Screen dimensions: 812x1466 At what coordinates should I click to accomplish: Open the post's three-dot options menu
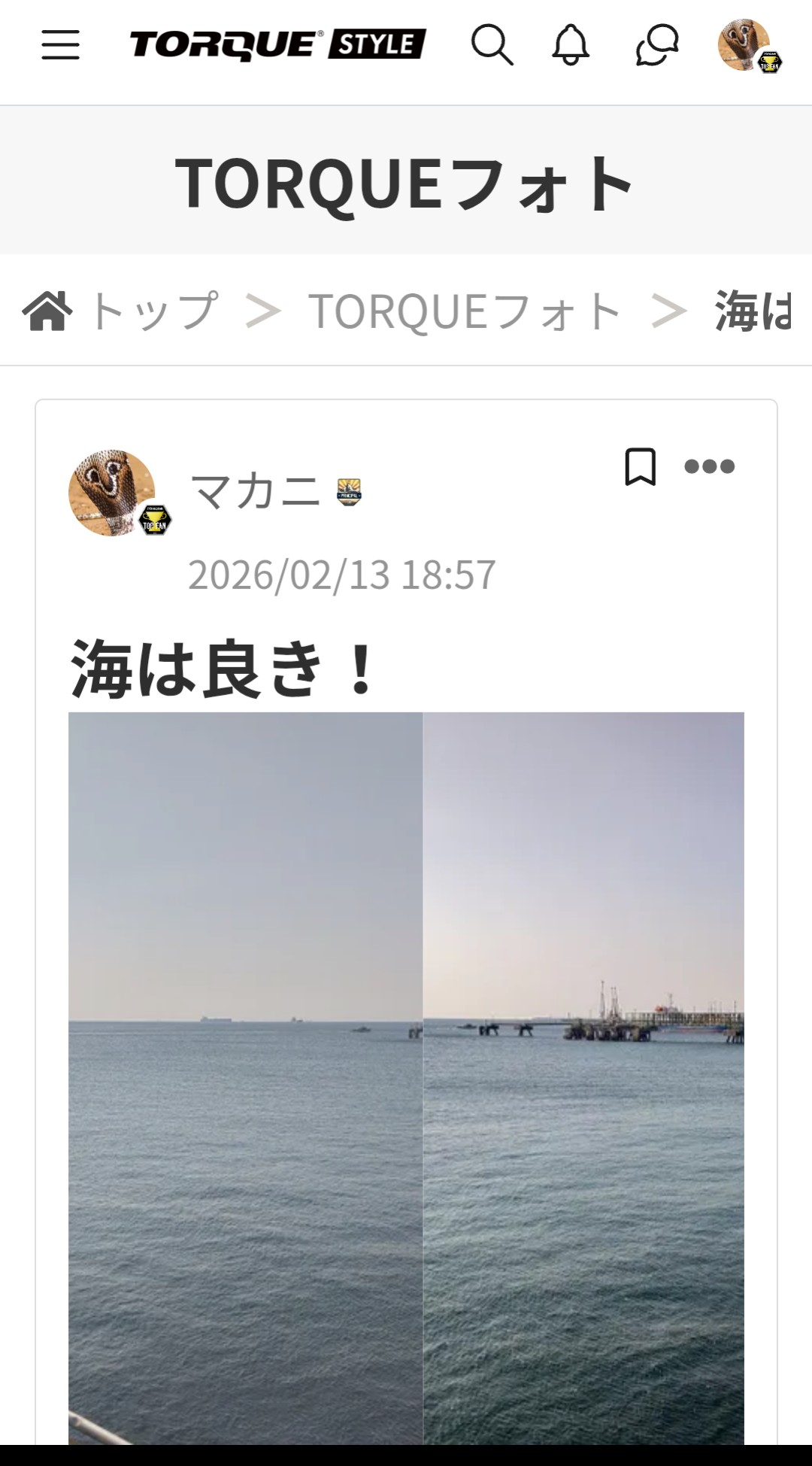pos(709,467)
